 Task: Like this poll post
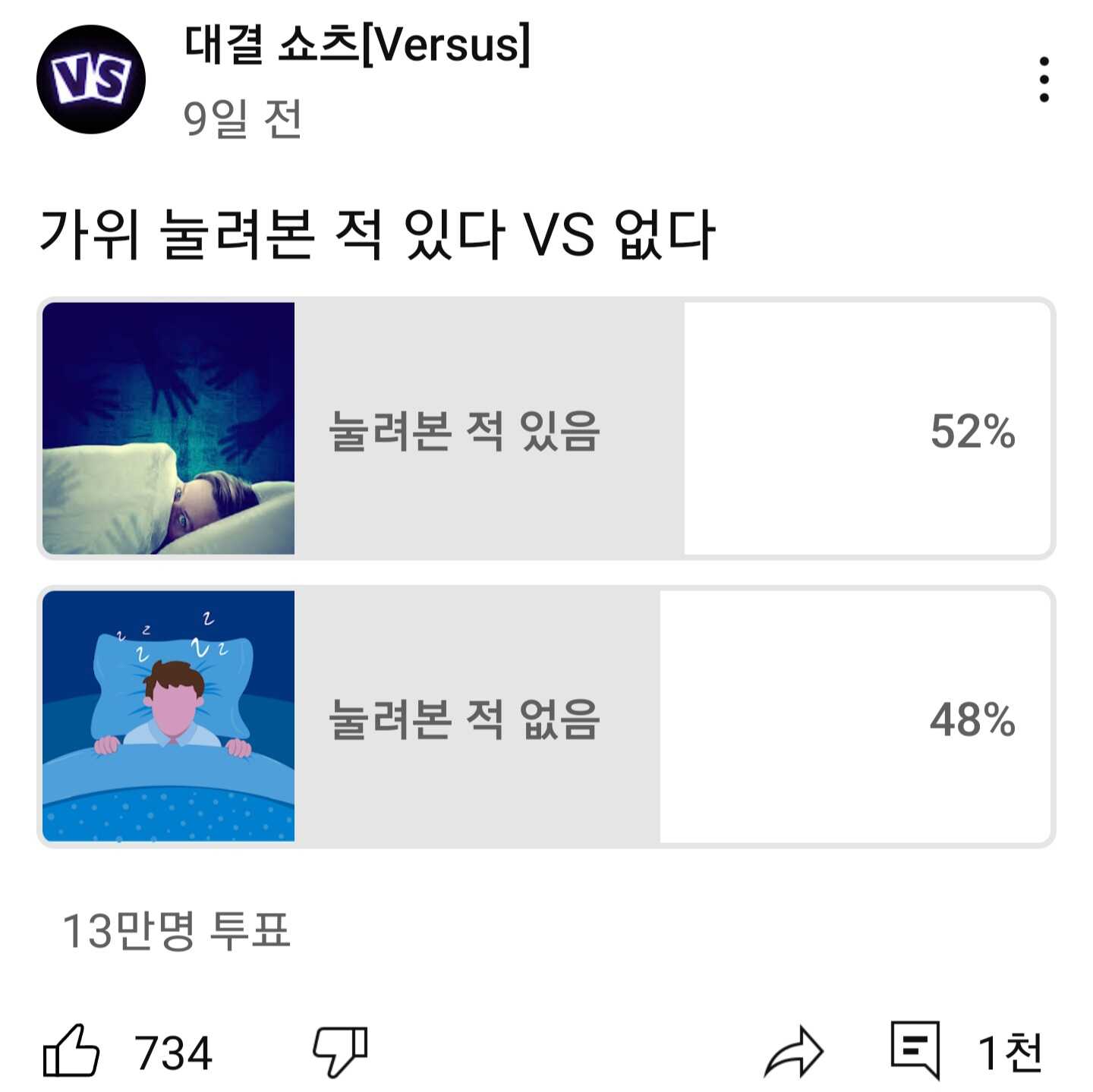[x=72, y=1052]
